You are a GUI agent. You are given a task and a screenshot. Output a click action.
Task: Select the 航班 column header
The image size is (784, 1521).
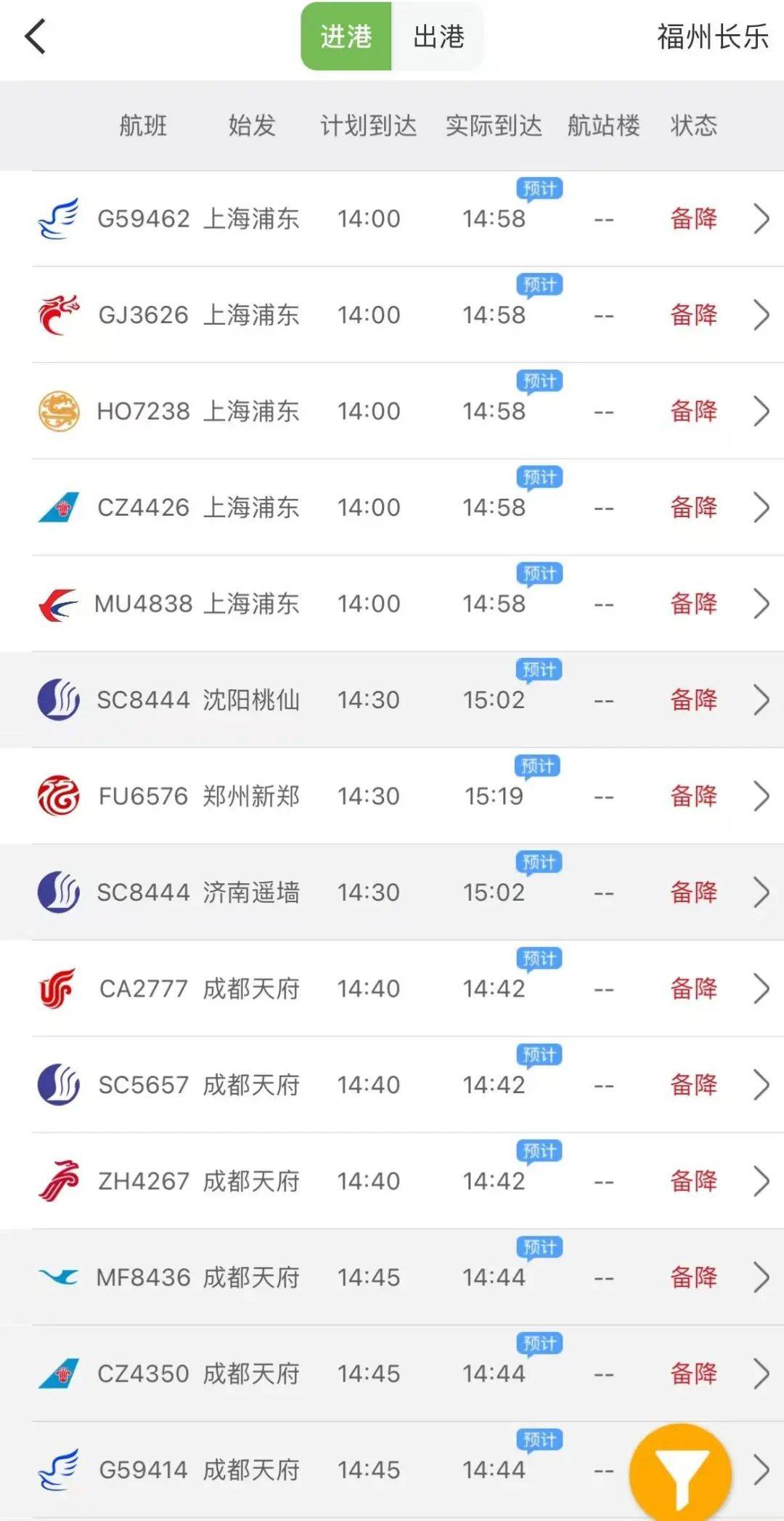pos(142,126)
